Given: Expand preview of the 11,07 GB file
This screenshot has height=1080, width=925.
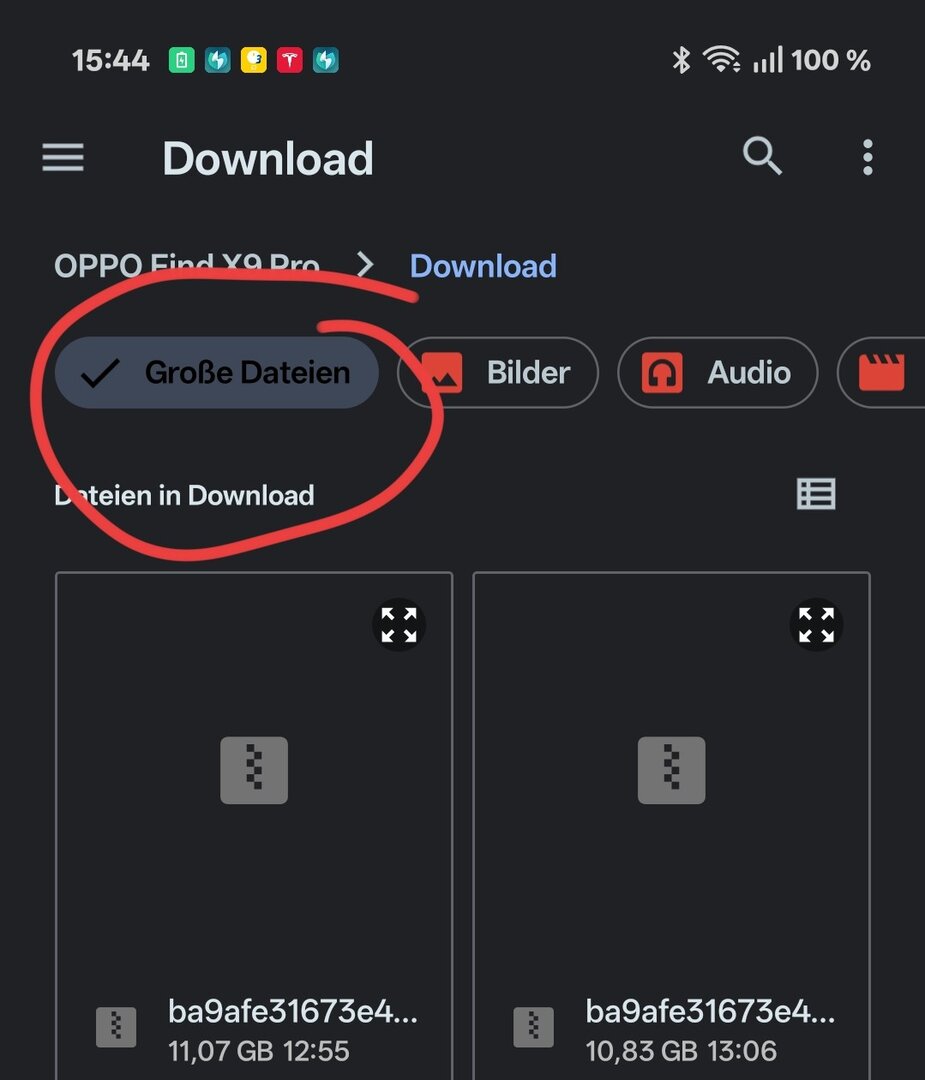Looking at the screenshot, I should 399,626.
